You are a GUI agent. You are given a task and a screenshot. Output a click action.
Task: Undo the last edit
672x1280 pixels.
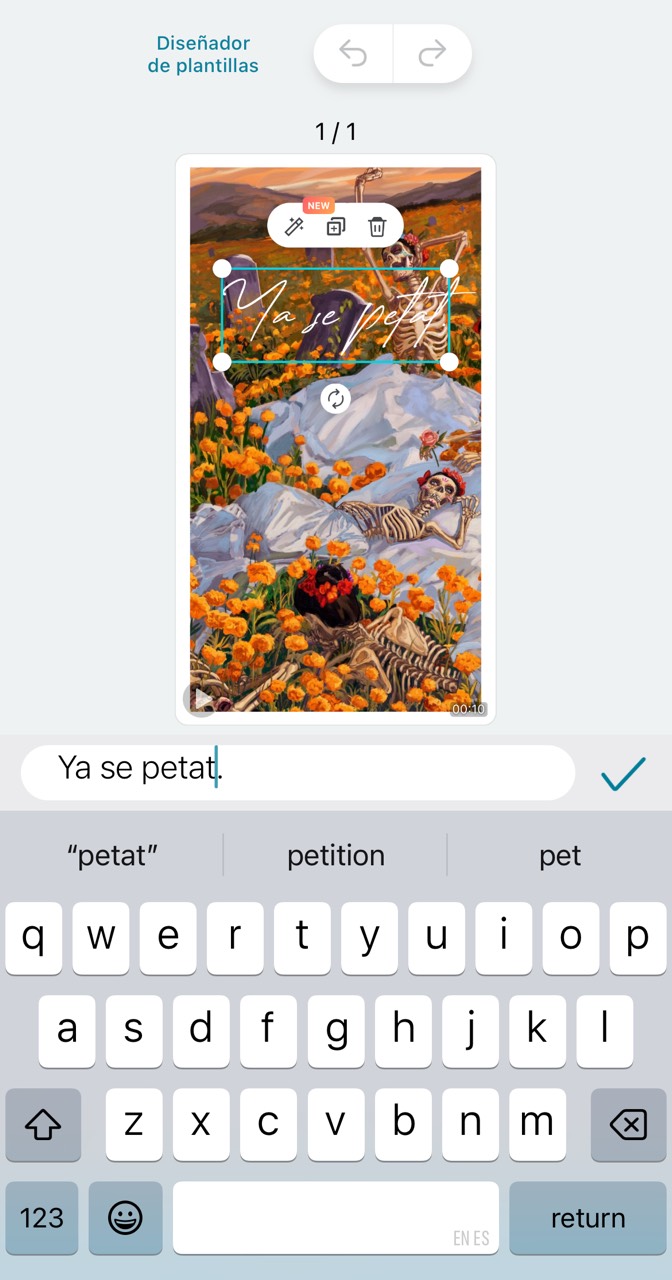click(353, 54)
